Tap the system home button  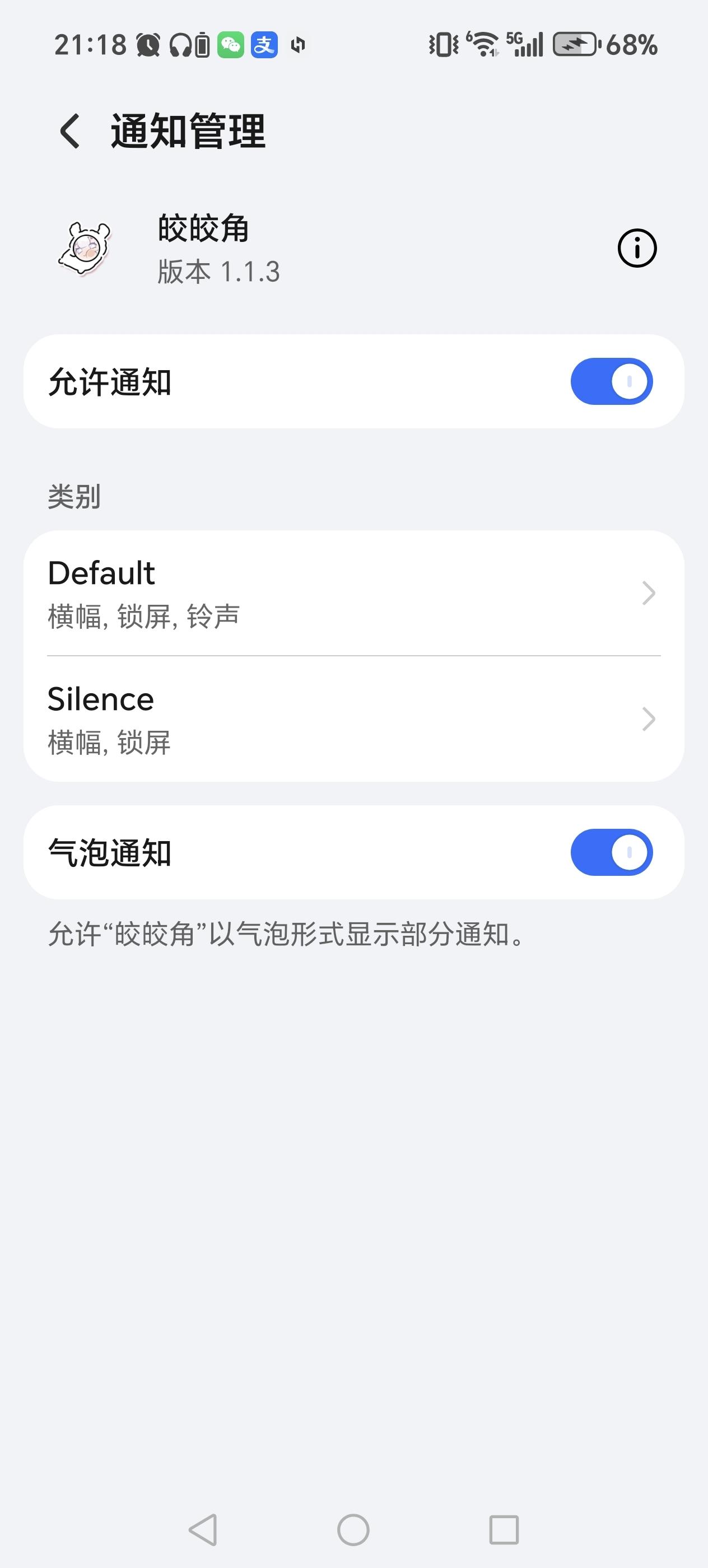tap(353, 1529)
